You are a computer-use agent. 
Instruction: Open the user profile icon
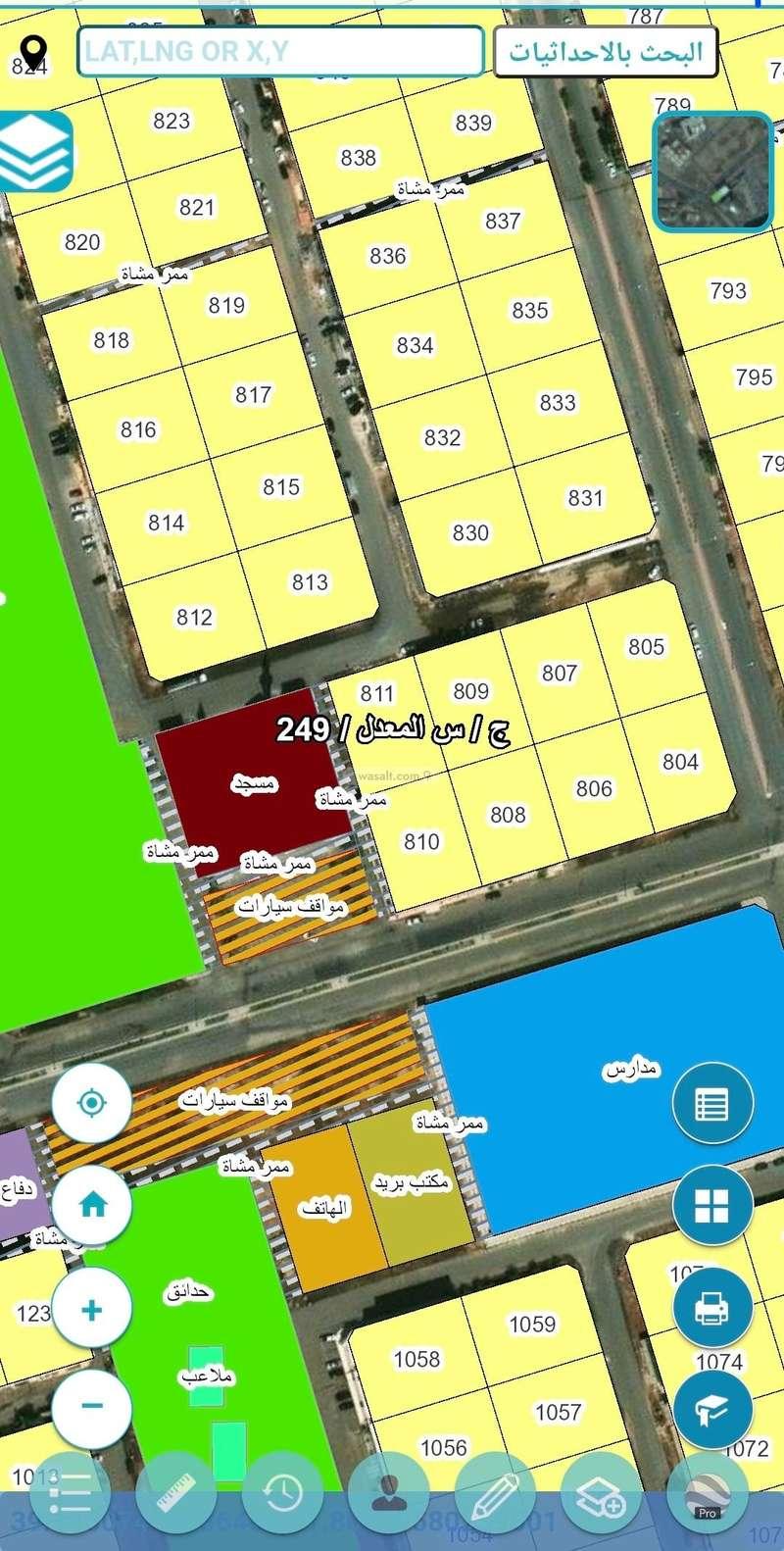click(389, 1494)
